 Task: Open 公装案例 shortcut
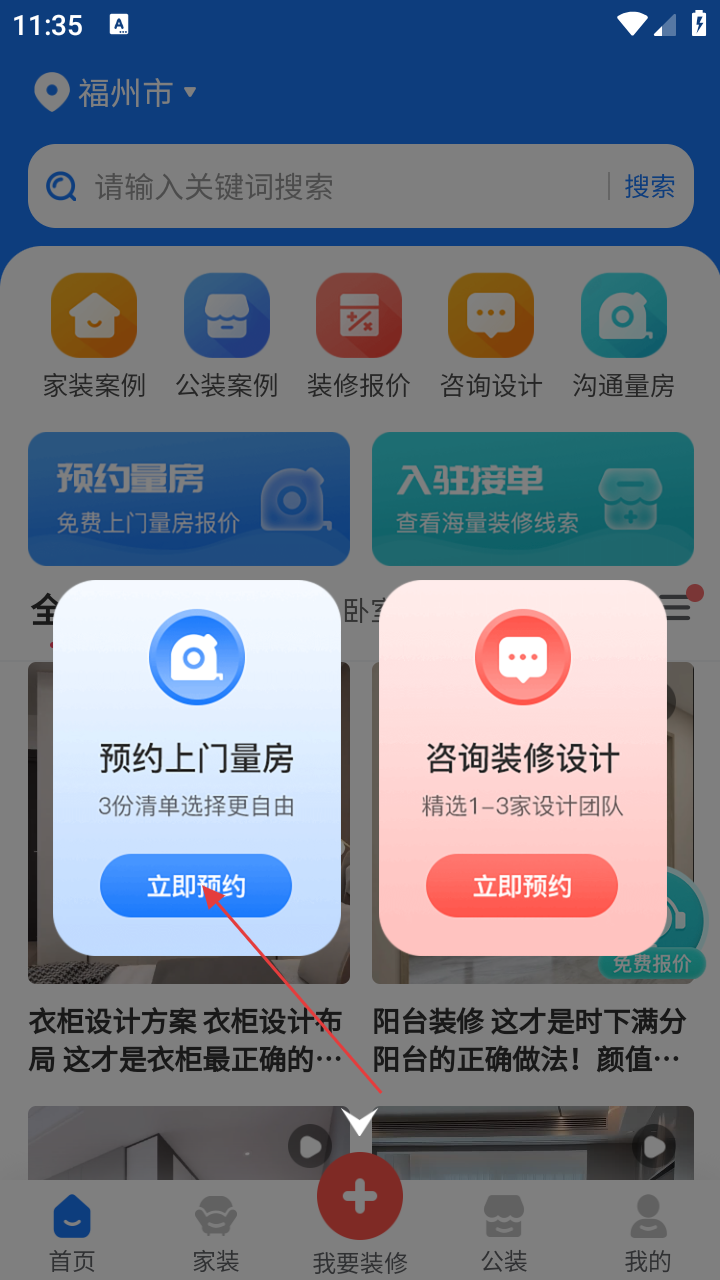tap(227, 335)
